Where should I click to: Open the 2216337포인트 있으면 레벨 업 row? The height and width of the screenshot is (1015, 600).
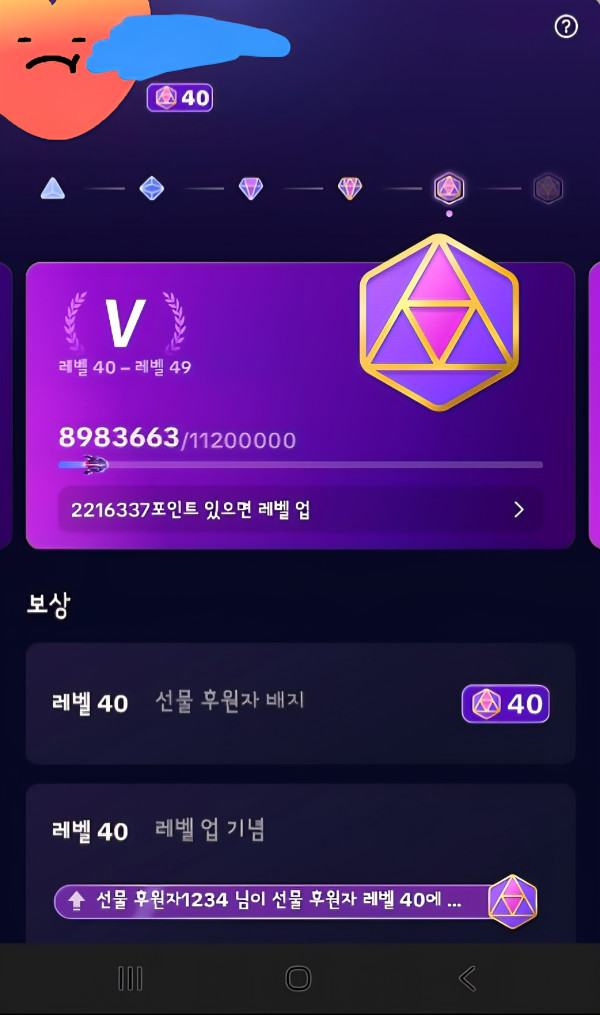click(300, 509)
